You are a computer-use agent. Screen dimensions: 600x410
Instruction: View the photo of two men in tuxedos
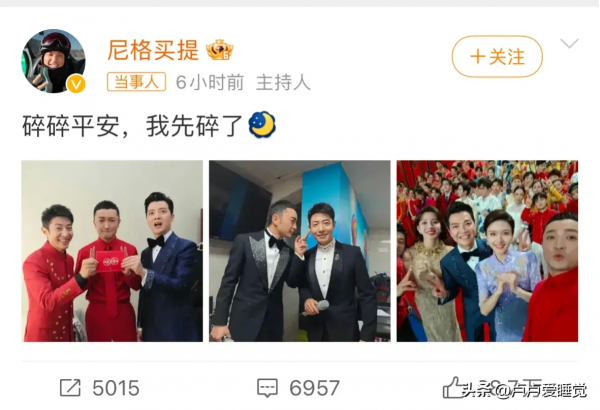point(299,251)
